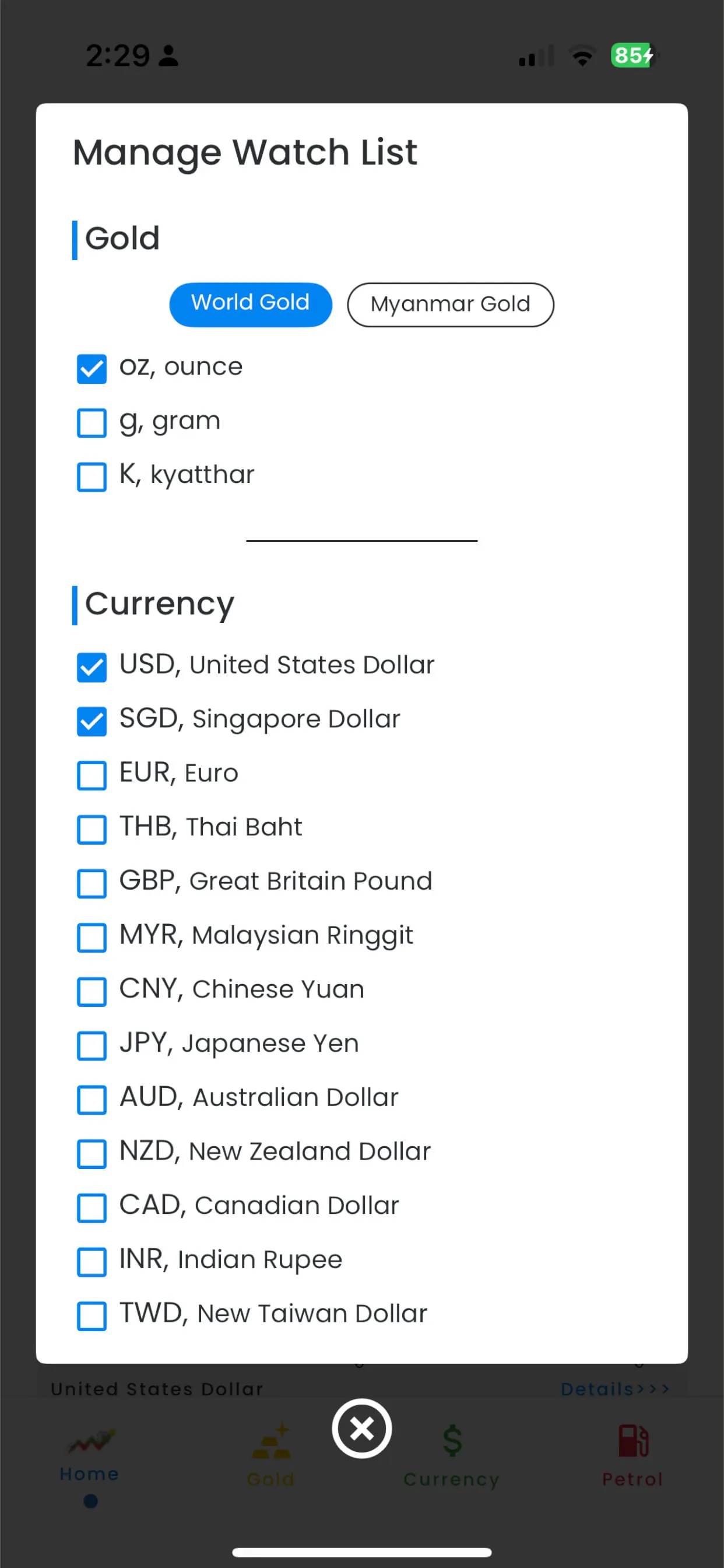Select the World Gold tab
Image resolution: width=724 pixels, height=1568 pixels.
coord(250,303)
